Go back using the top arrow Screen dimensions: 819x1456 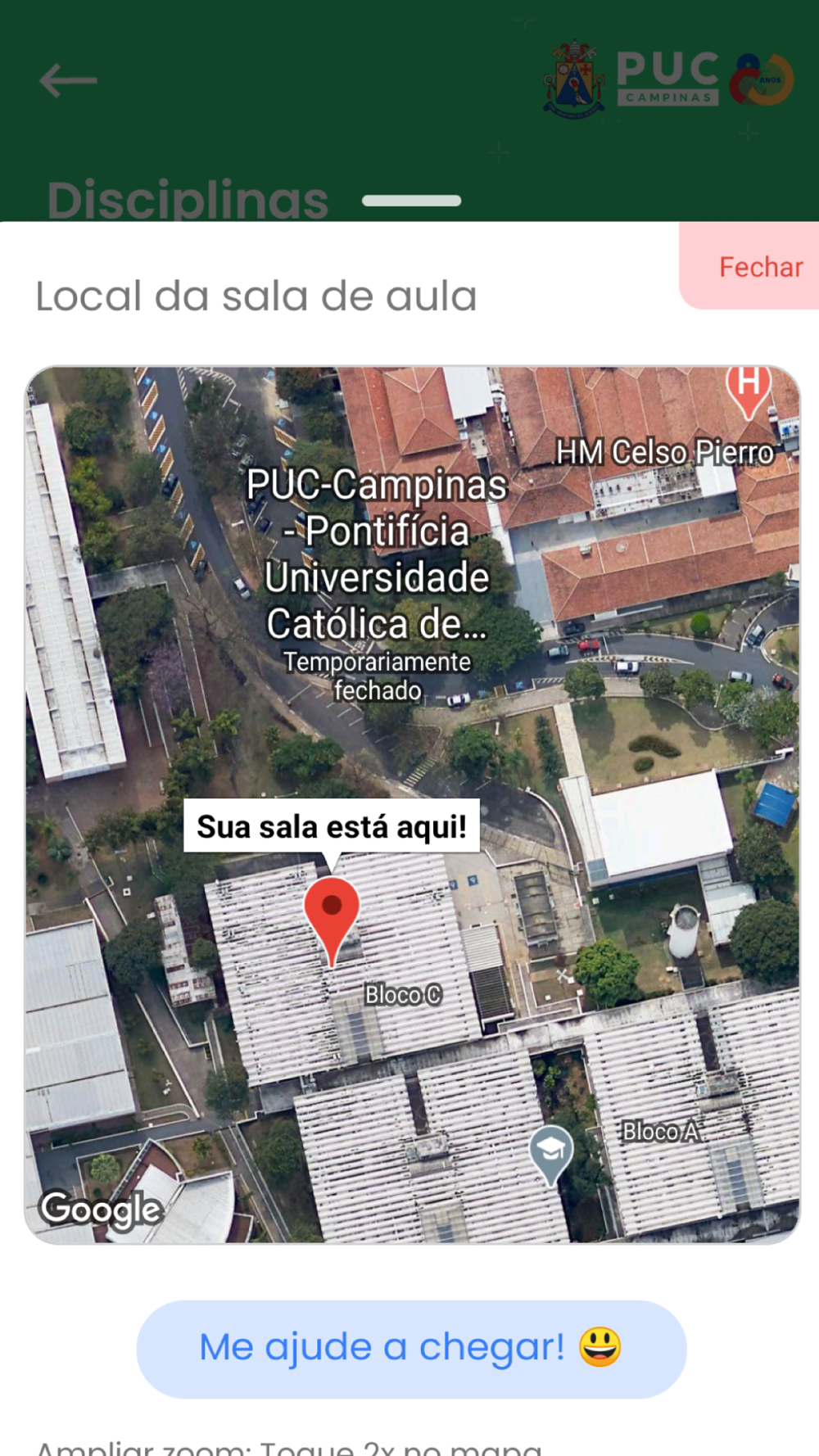(x=69, y=80)
